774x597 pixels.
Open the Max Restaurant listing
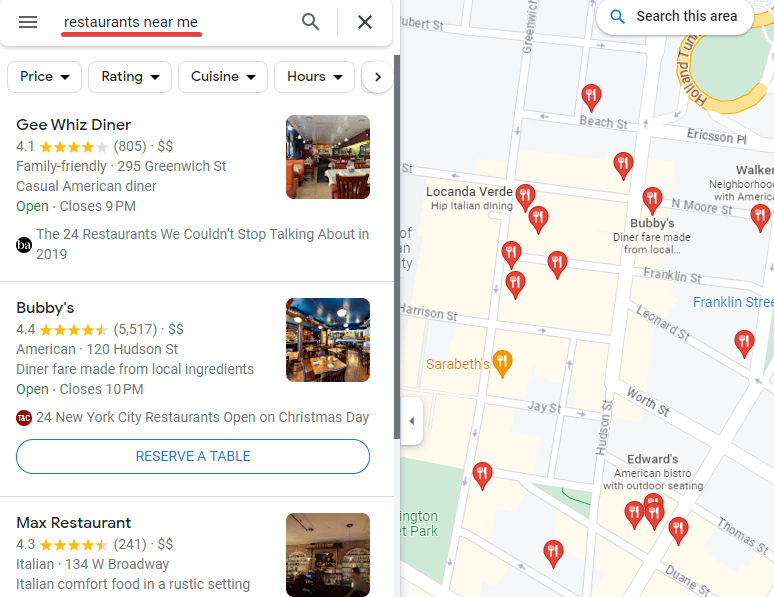click(74, 523)
